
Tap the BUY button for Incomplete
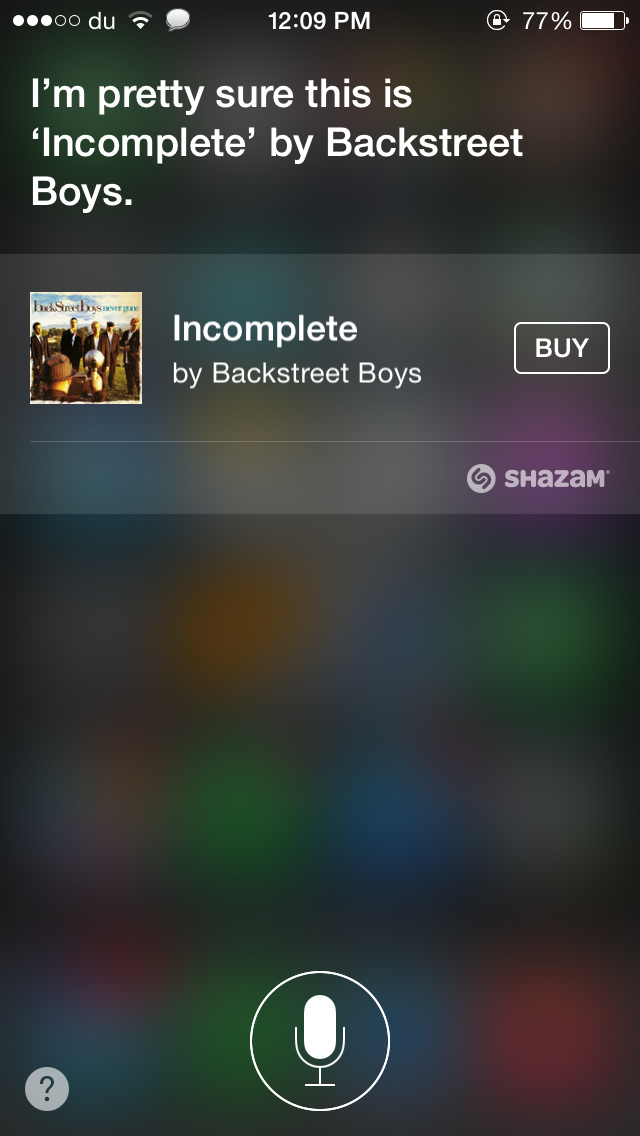[x=561, y=348]
